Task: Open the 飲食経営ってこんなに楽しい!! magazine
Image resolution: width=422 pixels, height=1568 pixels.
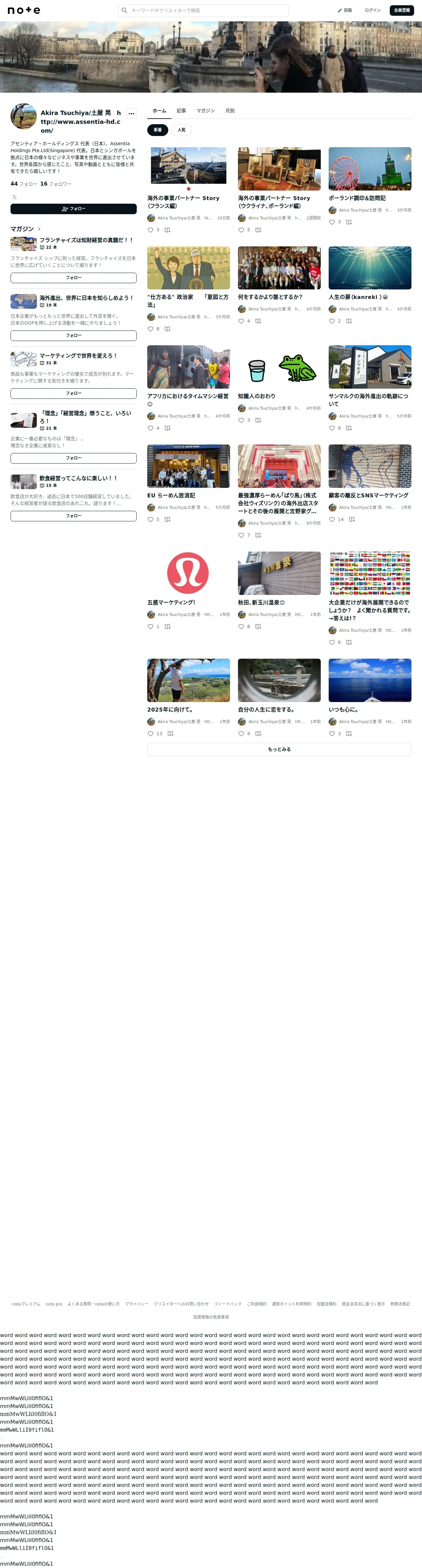Action: [x=79, y=478]
